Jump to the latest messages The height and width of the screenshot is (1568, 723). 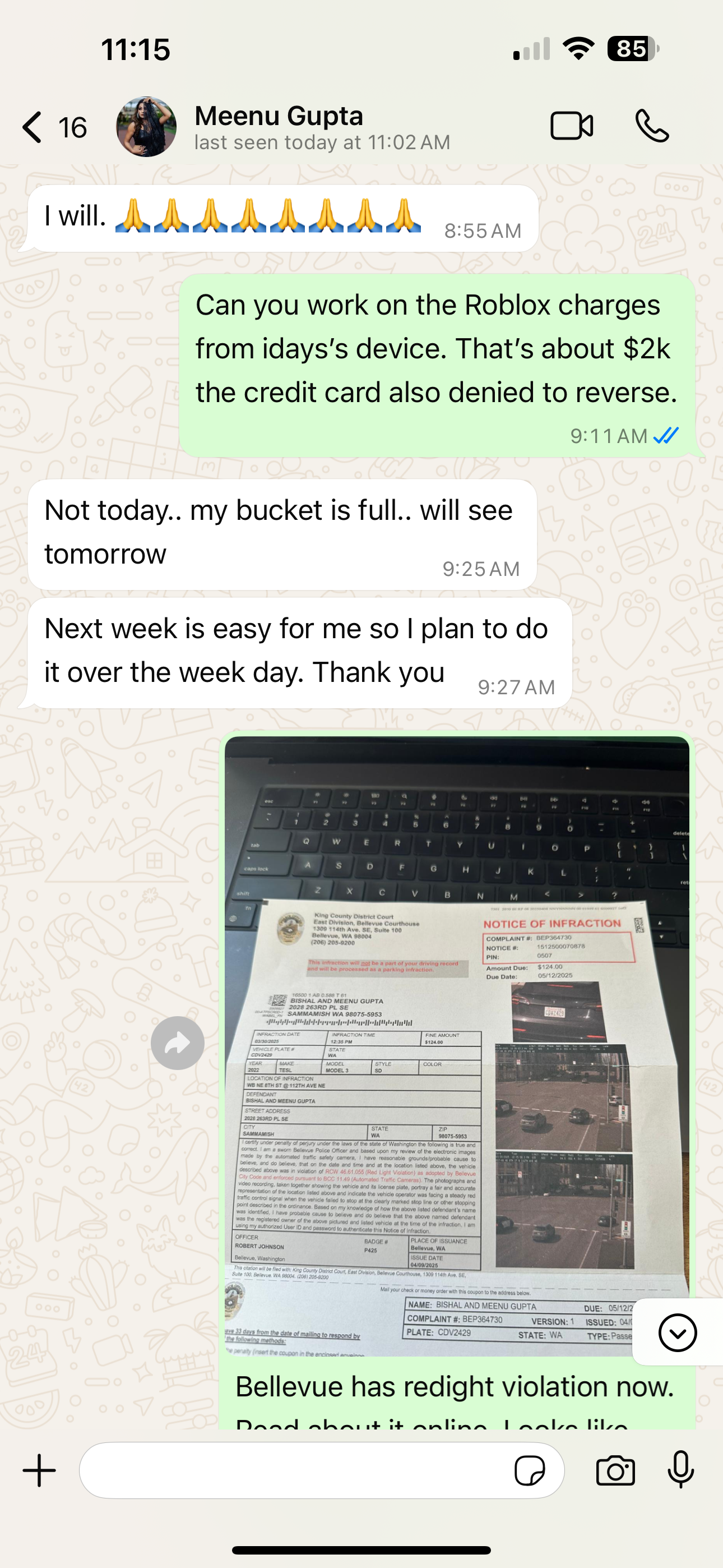coord(676,1332)
